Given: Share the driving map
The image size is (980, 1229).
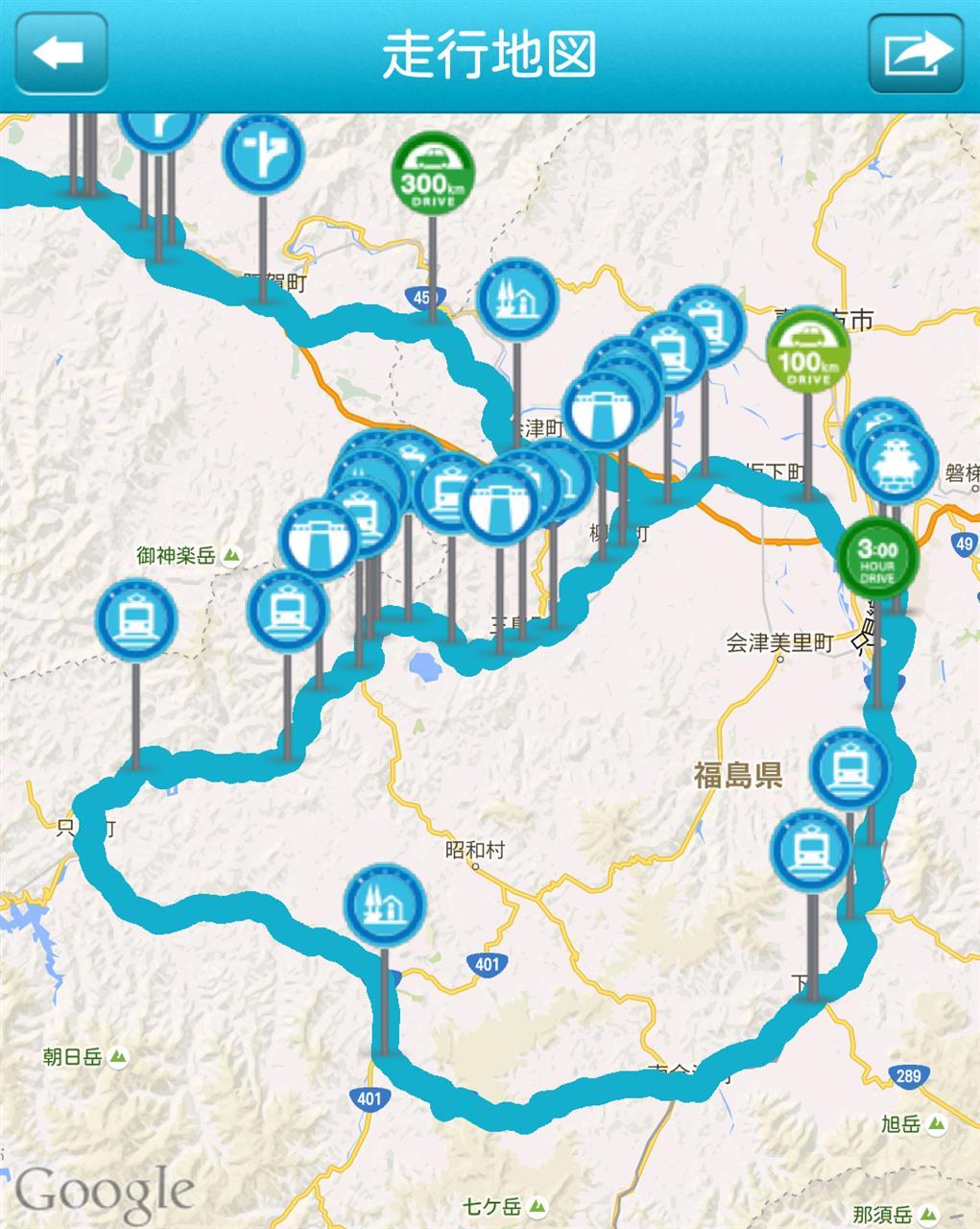Looking at the screenshot, I should [916, 54].
